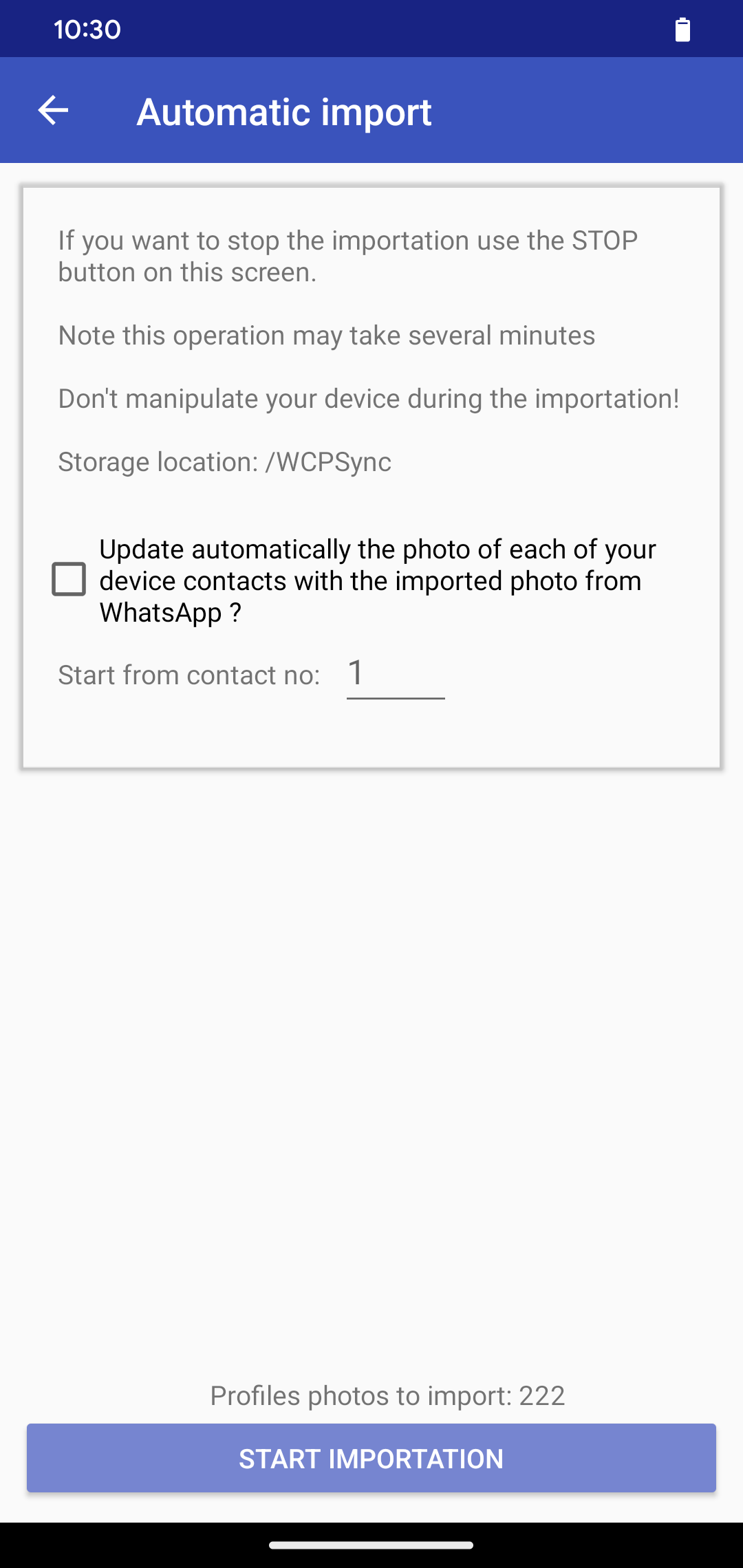743x1568 pixels.
Task: Tap the Start Importation button
Action: (x=371, y=1458)
